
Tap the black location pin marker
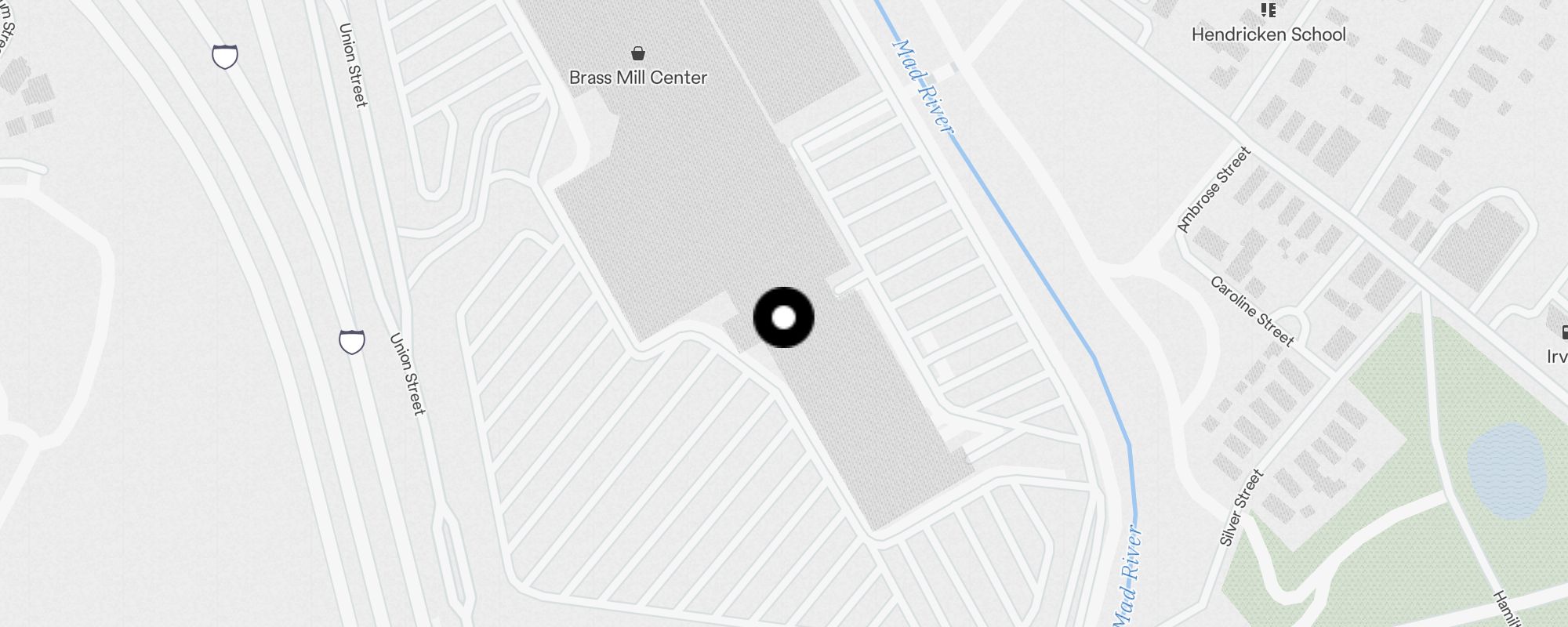coord(784,317)
